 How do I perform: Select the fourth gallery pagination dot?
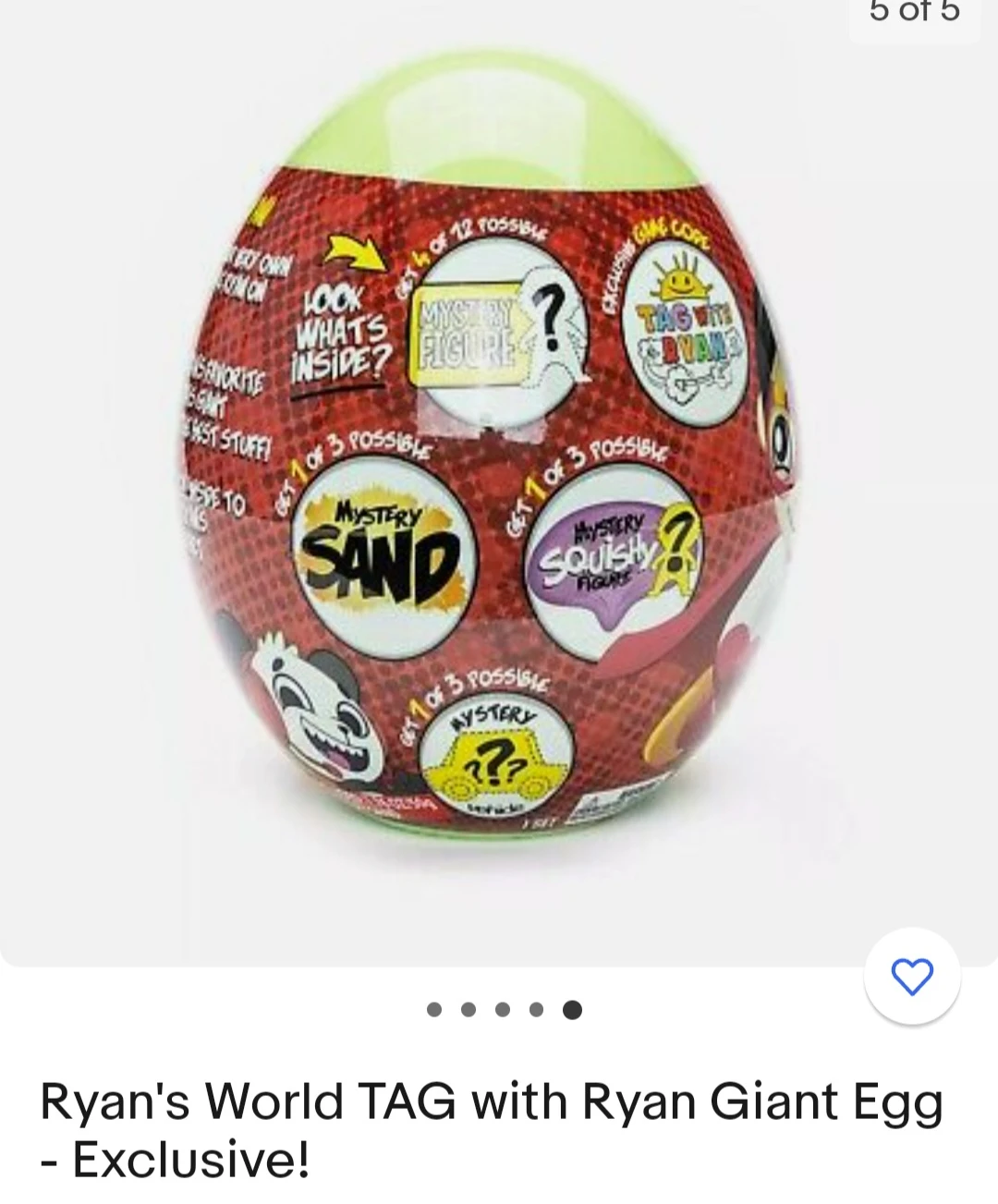tap(536, 1010)
